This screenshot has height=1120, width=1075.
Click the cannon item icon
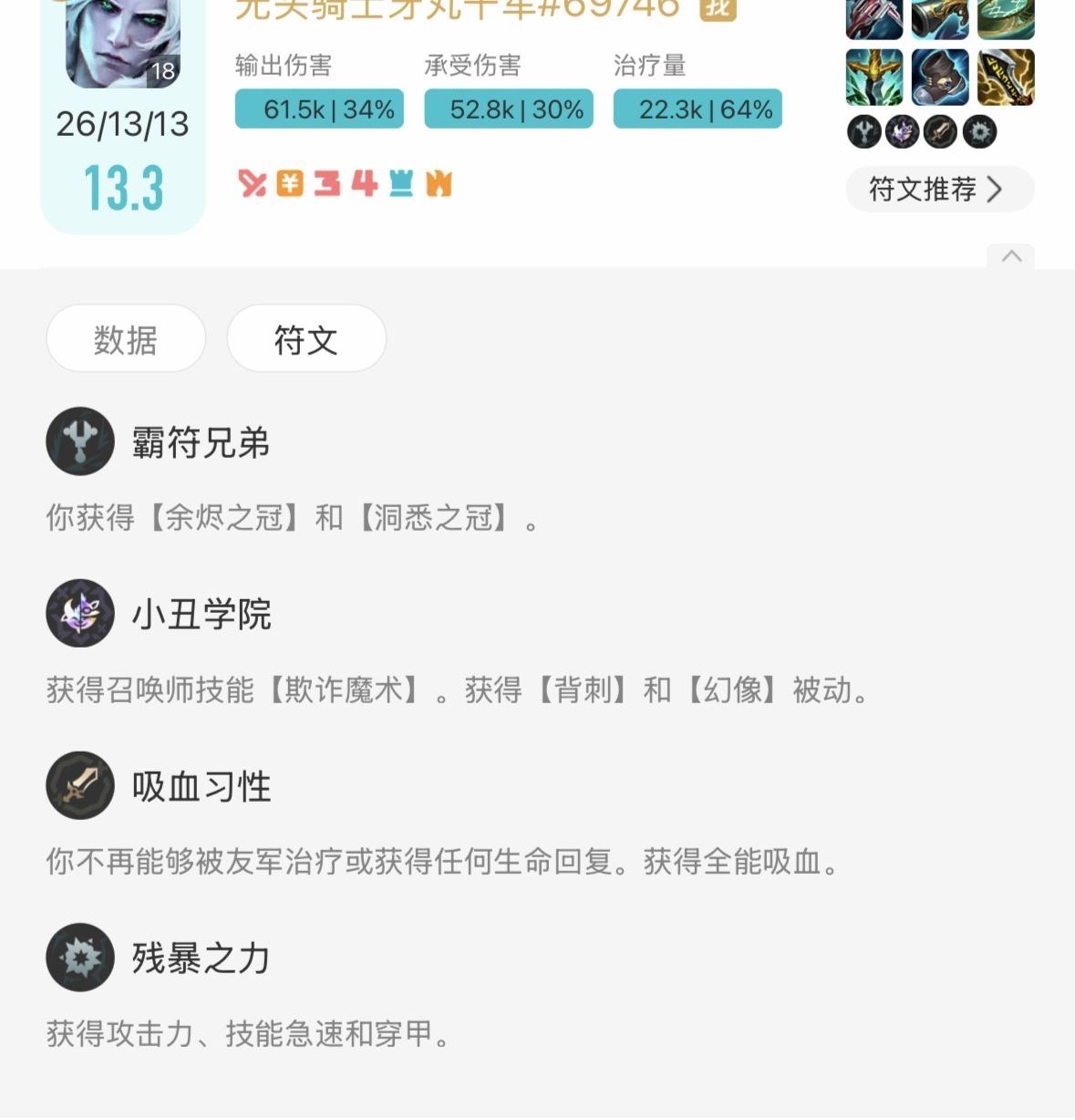(939, 20)
